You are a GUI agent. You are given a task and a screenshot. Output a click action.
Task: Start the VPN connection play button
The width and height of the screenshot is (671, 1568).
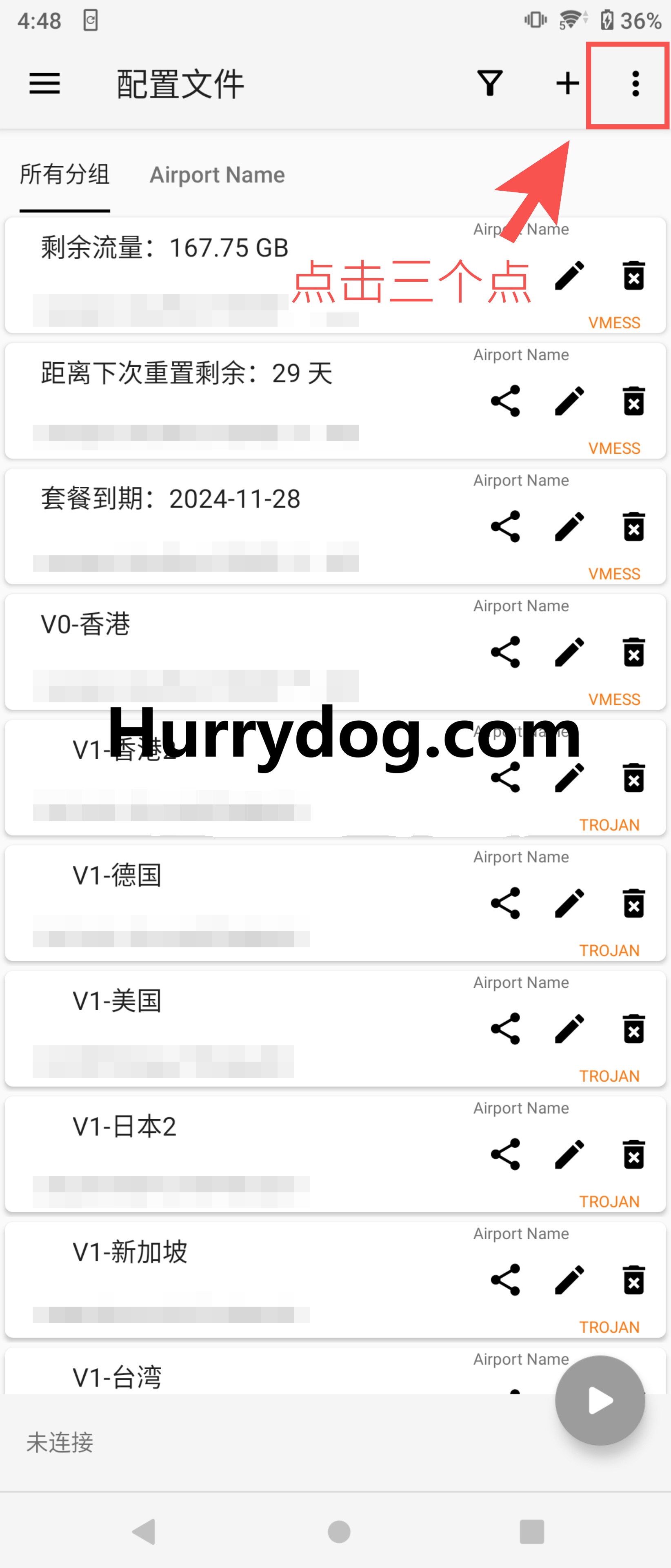[600, 1400]
